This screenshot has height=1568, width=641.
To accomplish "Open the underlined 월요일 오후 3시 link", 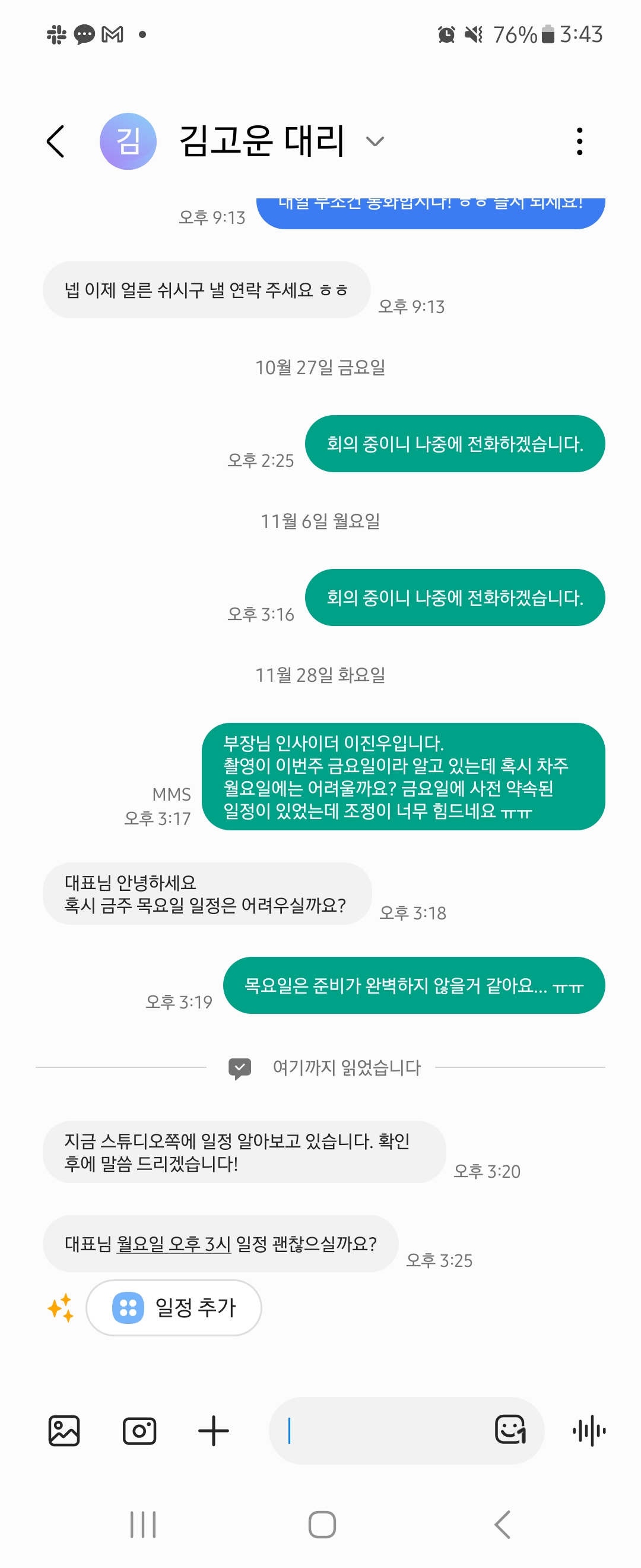I will (173, 1244).
